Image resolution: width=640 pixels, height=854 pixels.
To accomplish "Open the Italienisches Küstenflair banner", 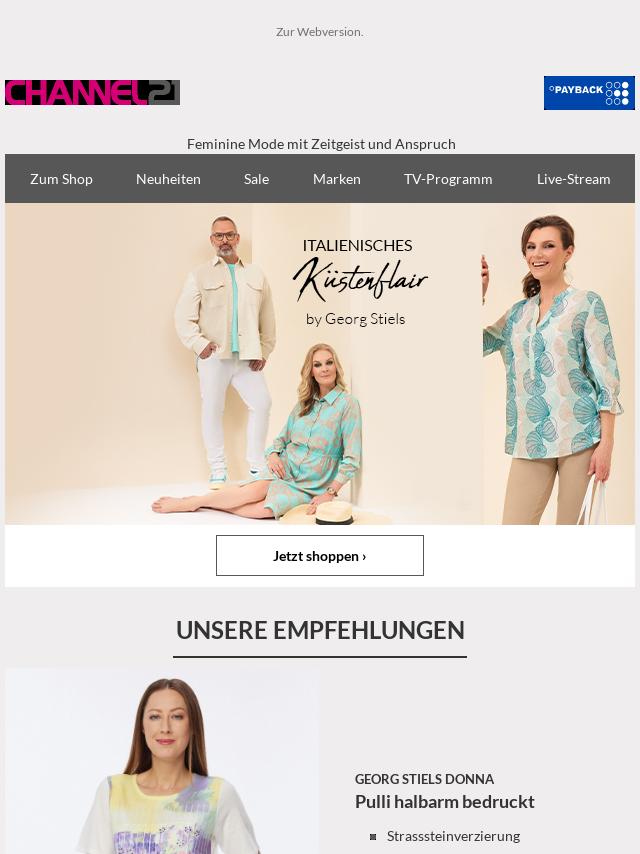I will pyautogui.click(x=320, y=364).
